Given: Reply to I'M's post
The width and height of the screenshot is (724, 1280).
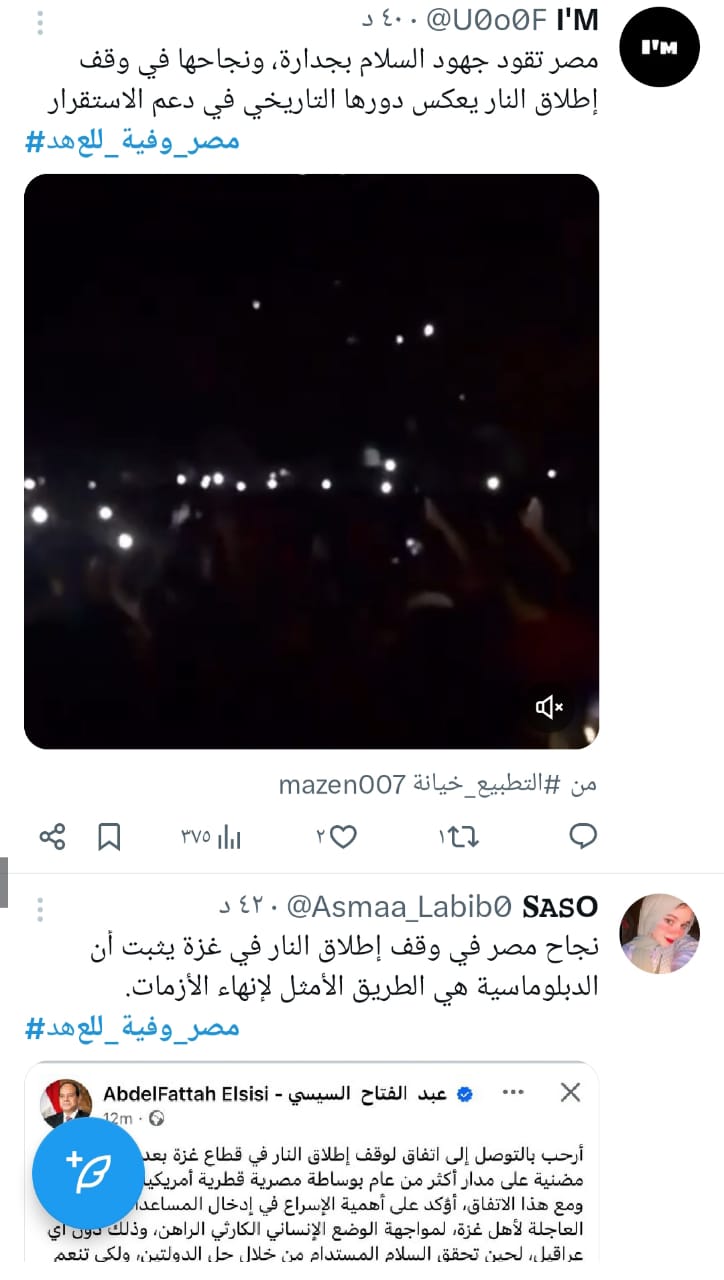Looking at the screenshot, I should click(583, 836).
